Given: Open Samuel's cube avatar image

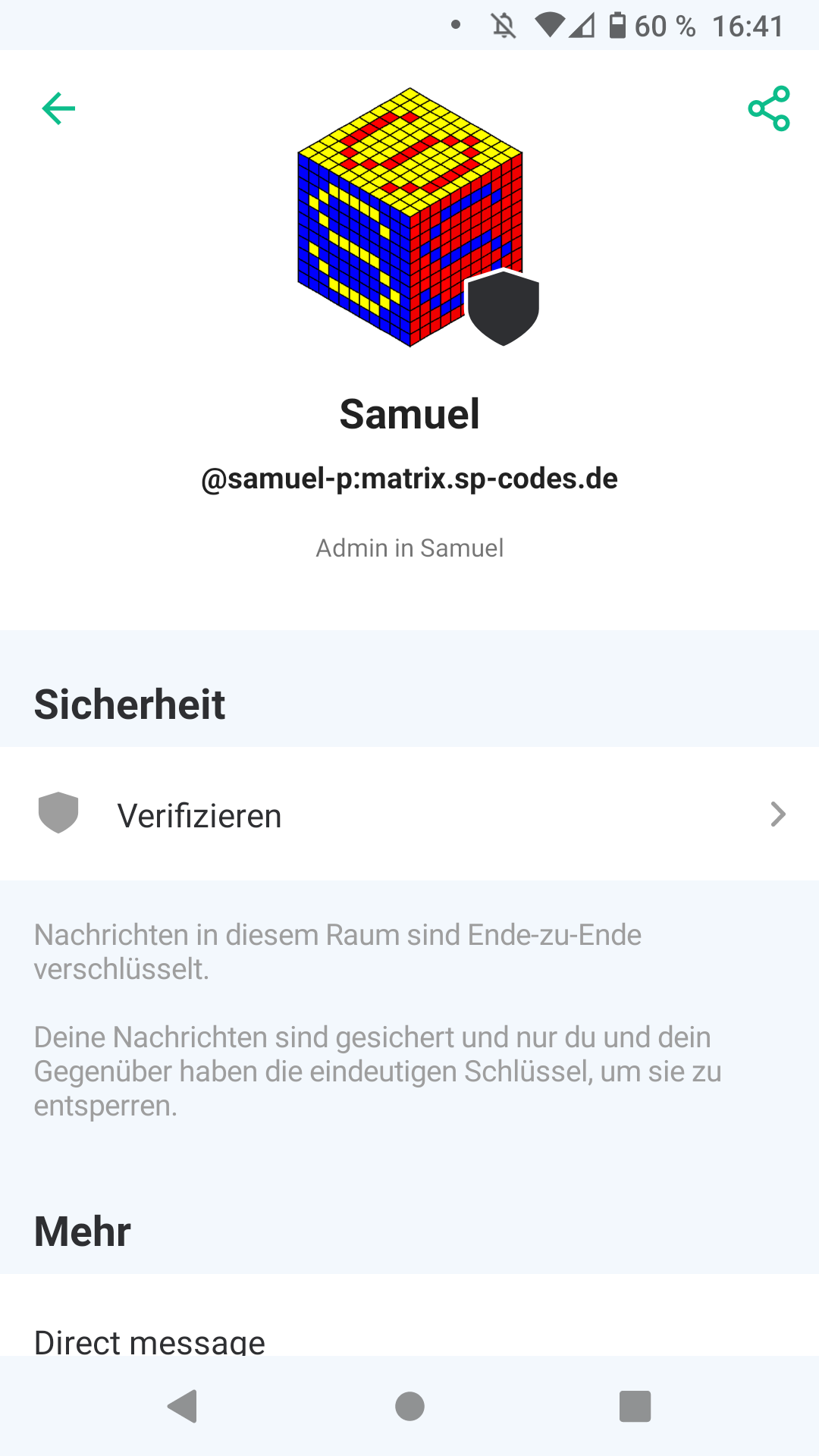Looking at the screenshot, I should pos(410,218).
